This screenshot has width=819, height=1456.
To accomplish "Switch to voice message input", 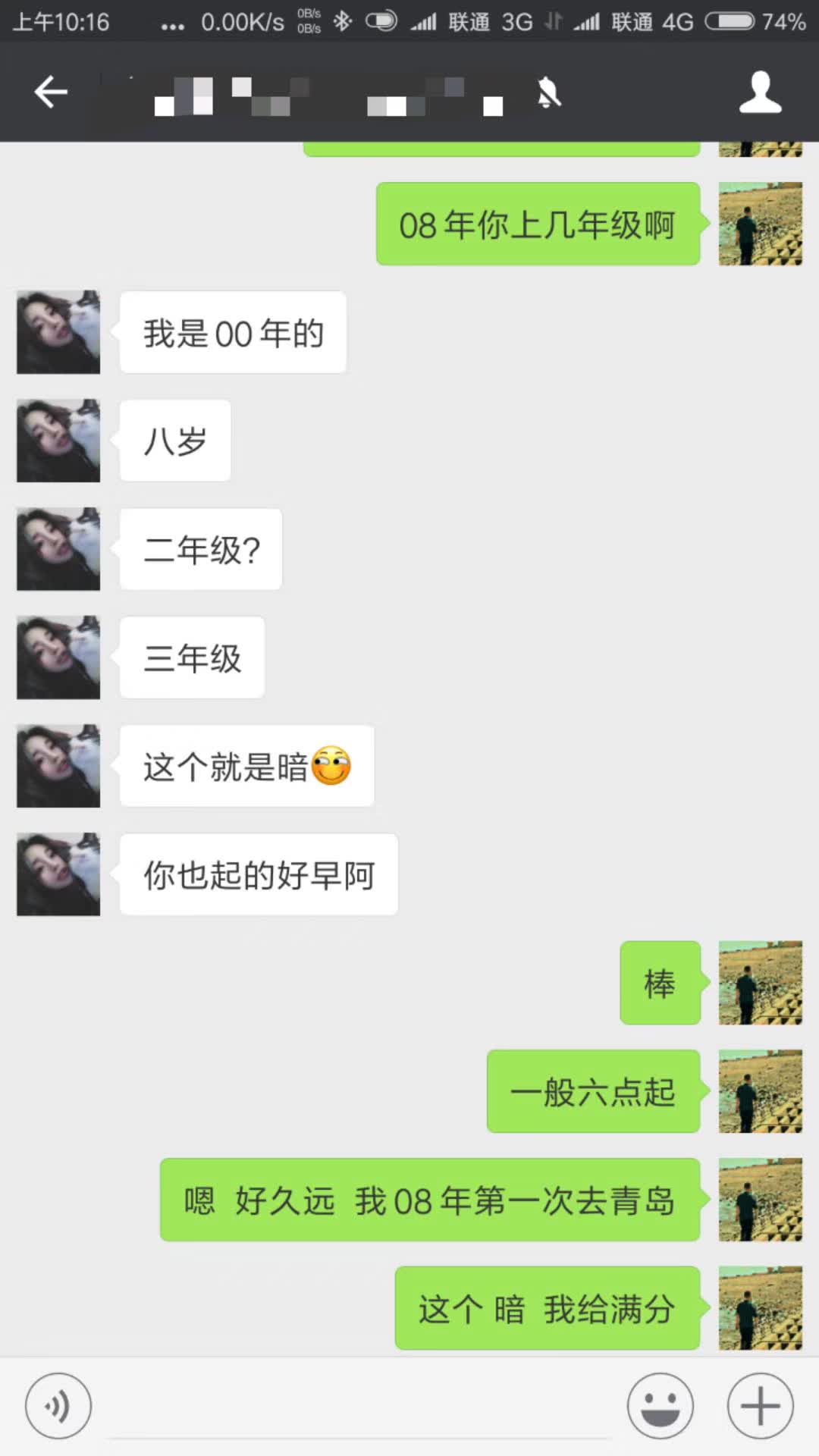I will (58, 1406).
